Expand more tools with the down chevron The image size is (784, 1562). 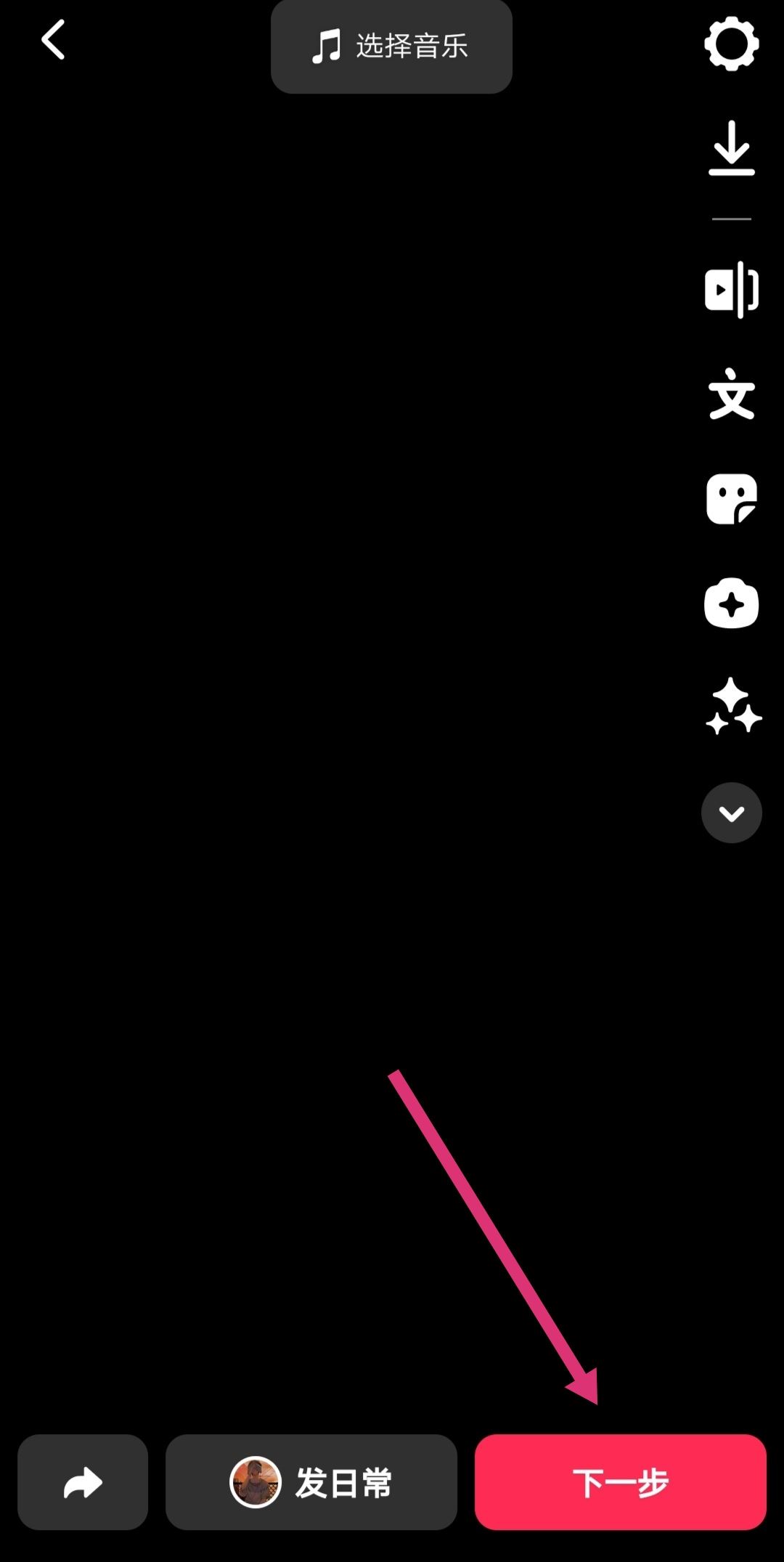731,813
